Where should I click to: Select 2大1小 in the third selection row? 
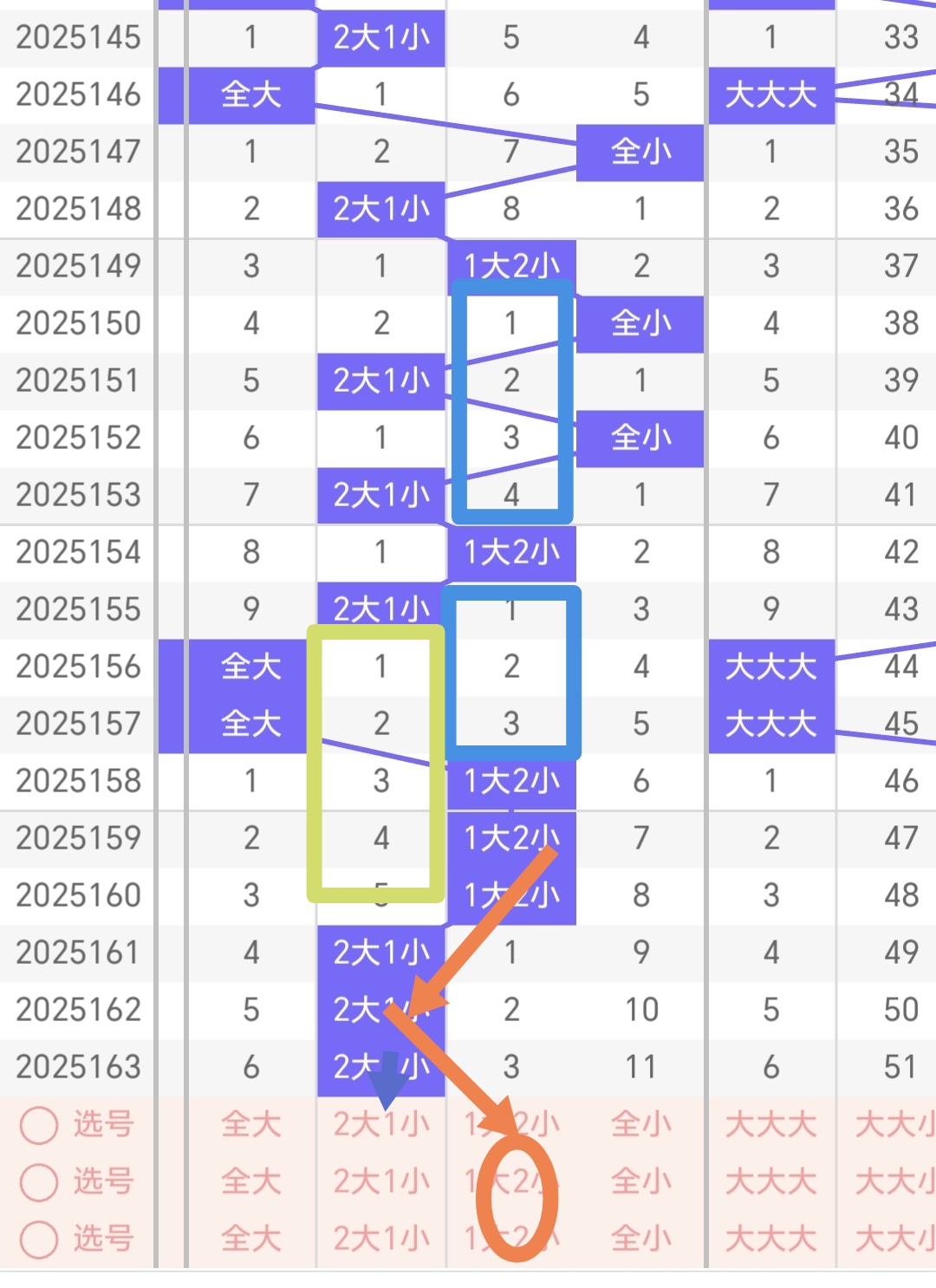[381, 1239]
